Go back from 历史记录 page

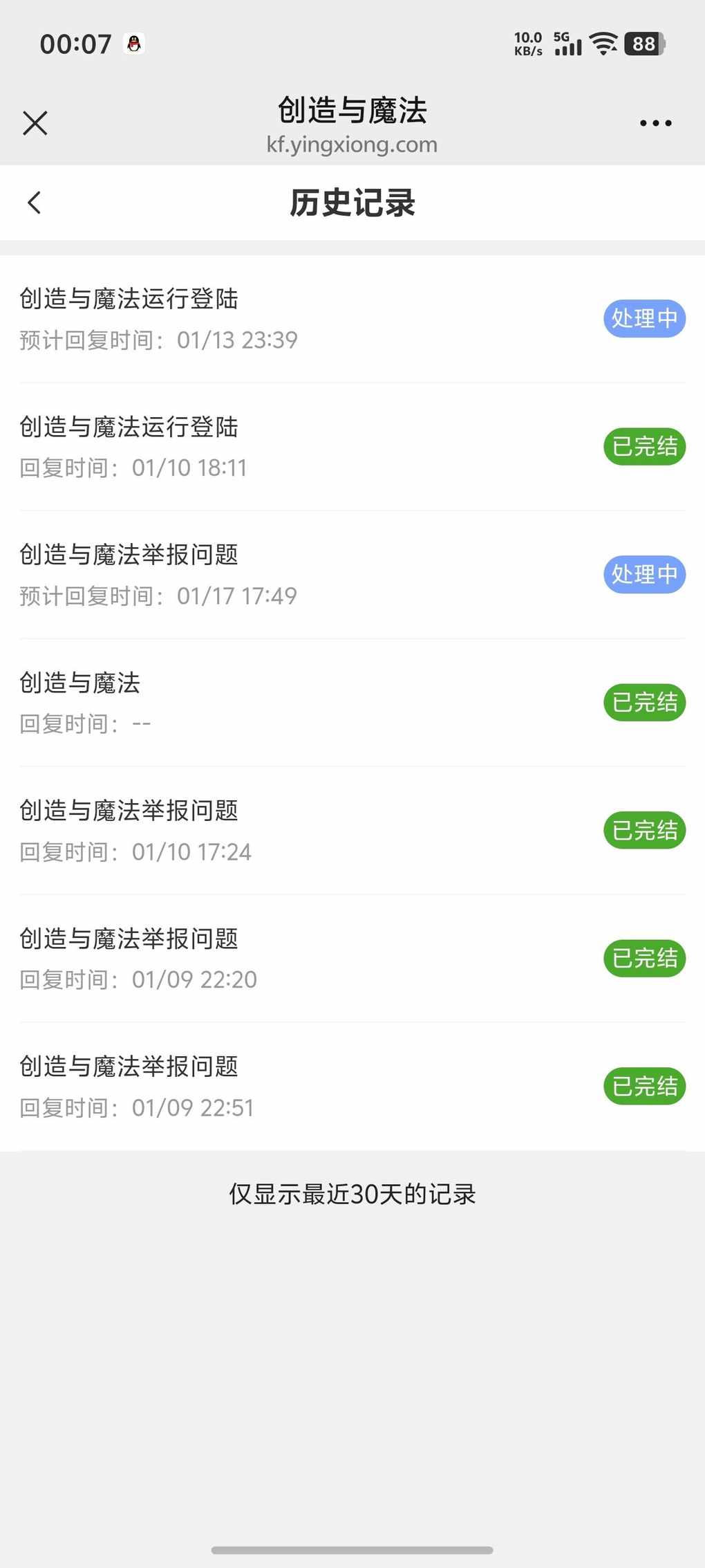click(35, 203)
